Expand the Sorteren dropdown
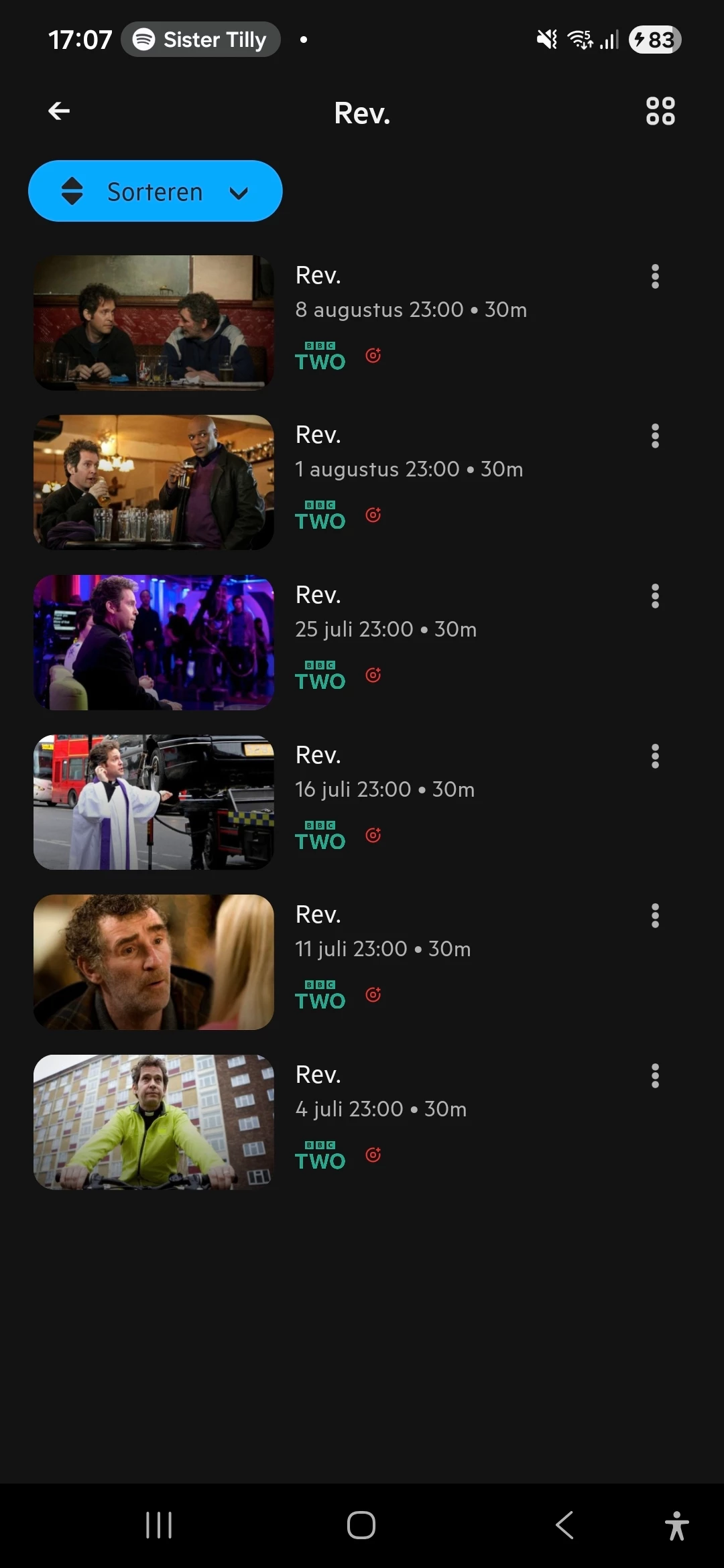 [x=155, y=192]
